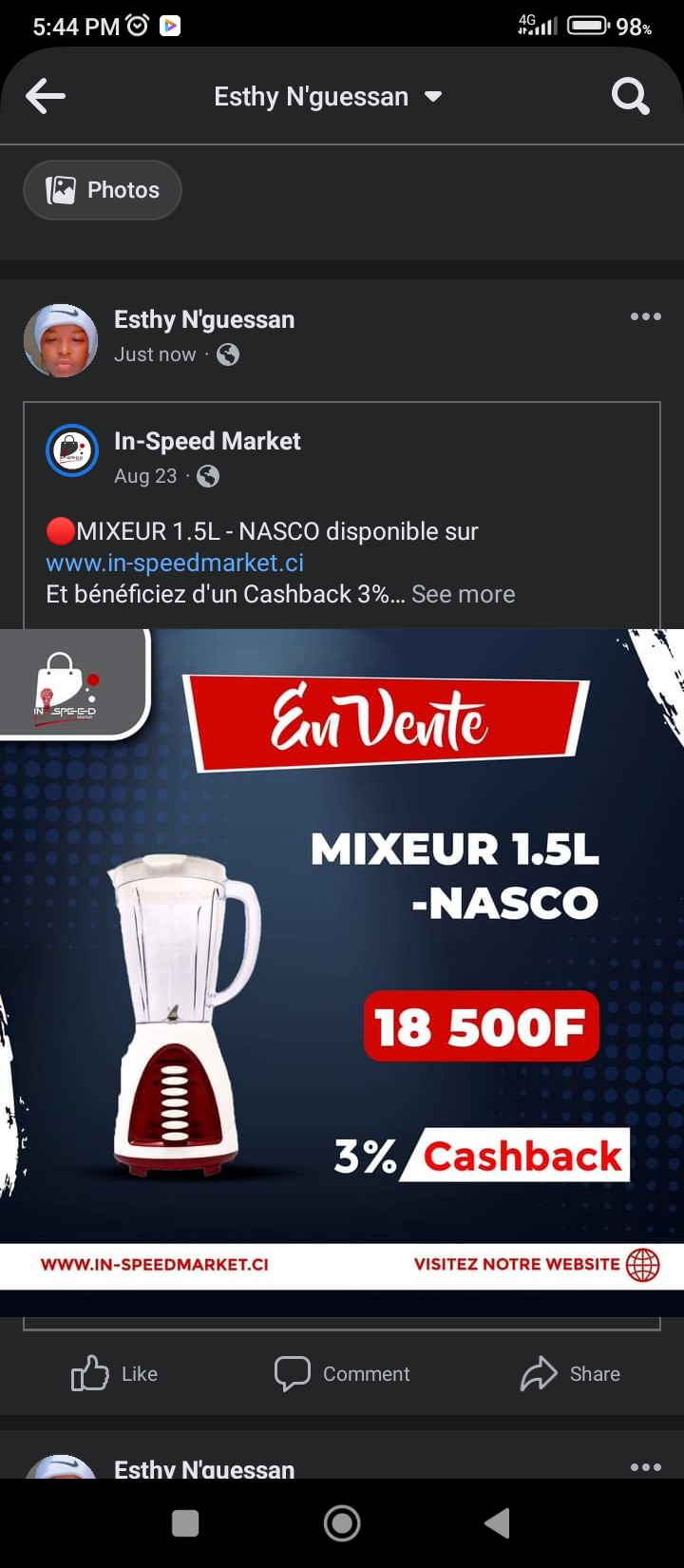Tap the system back triangle

pyautogui.click(x=497, y=1523)
